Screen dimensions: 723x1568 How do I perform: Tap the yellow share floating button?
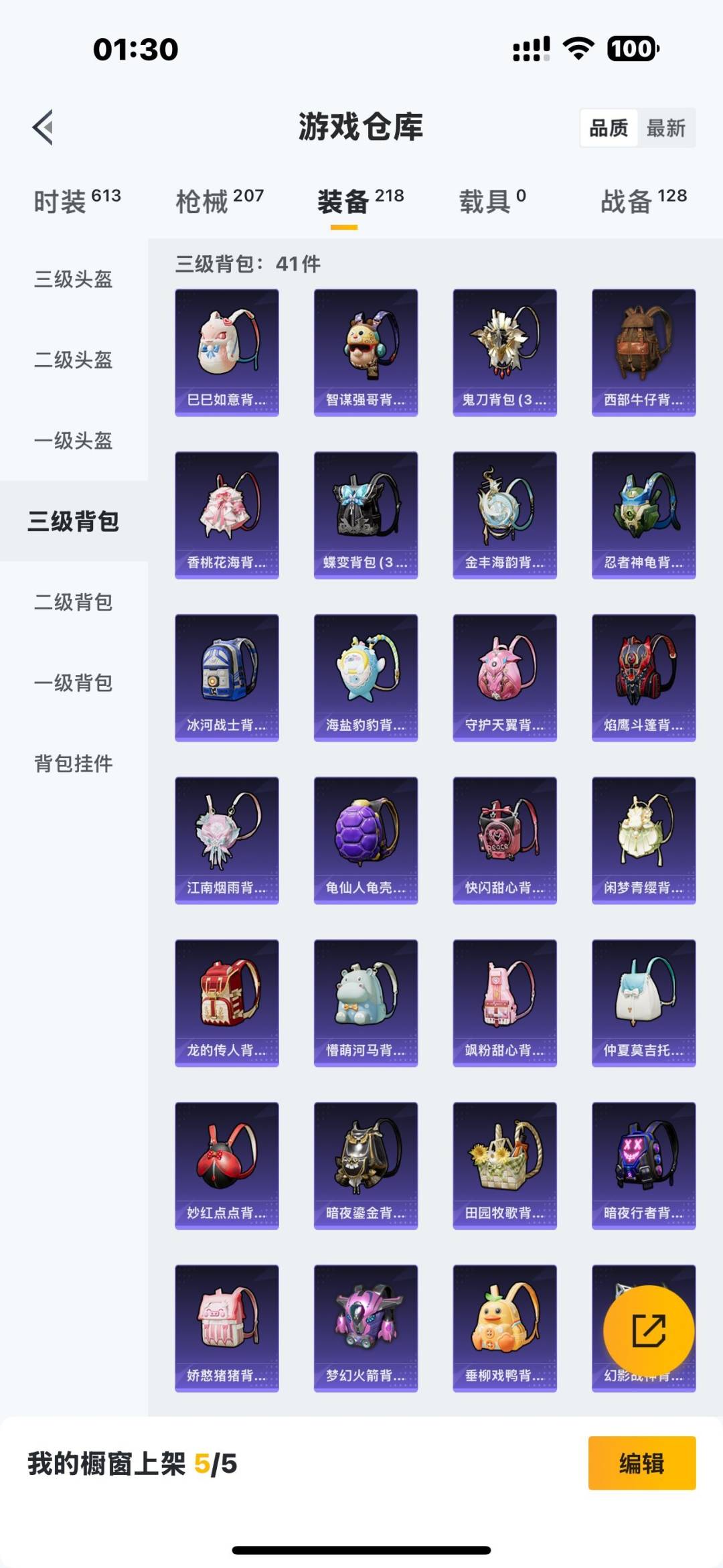(649, 1330)
